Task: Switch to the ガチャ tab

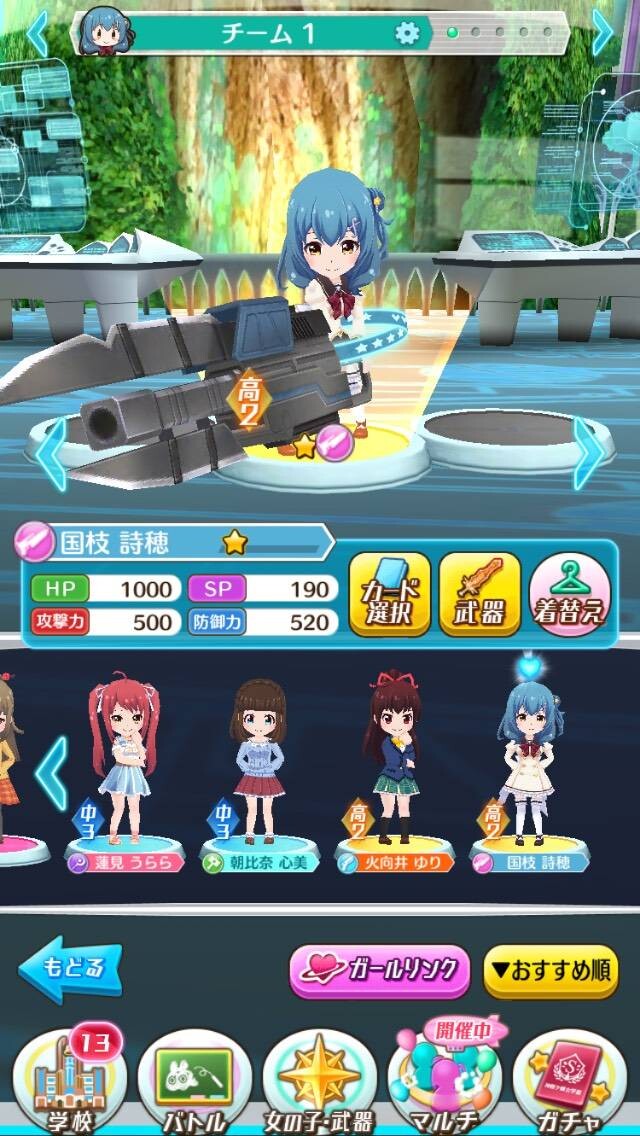Action: [569, 1081]
